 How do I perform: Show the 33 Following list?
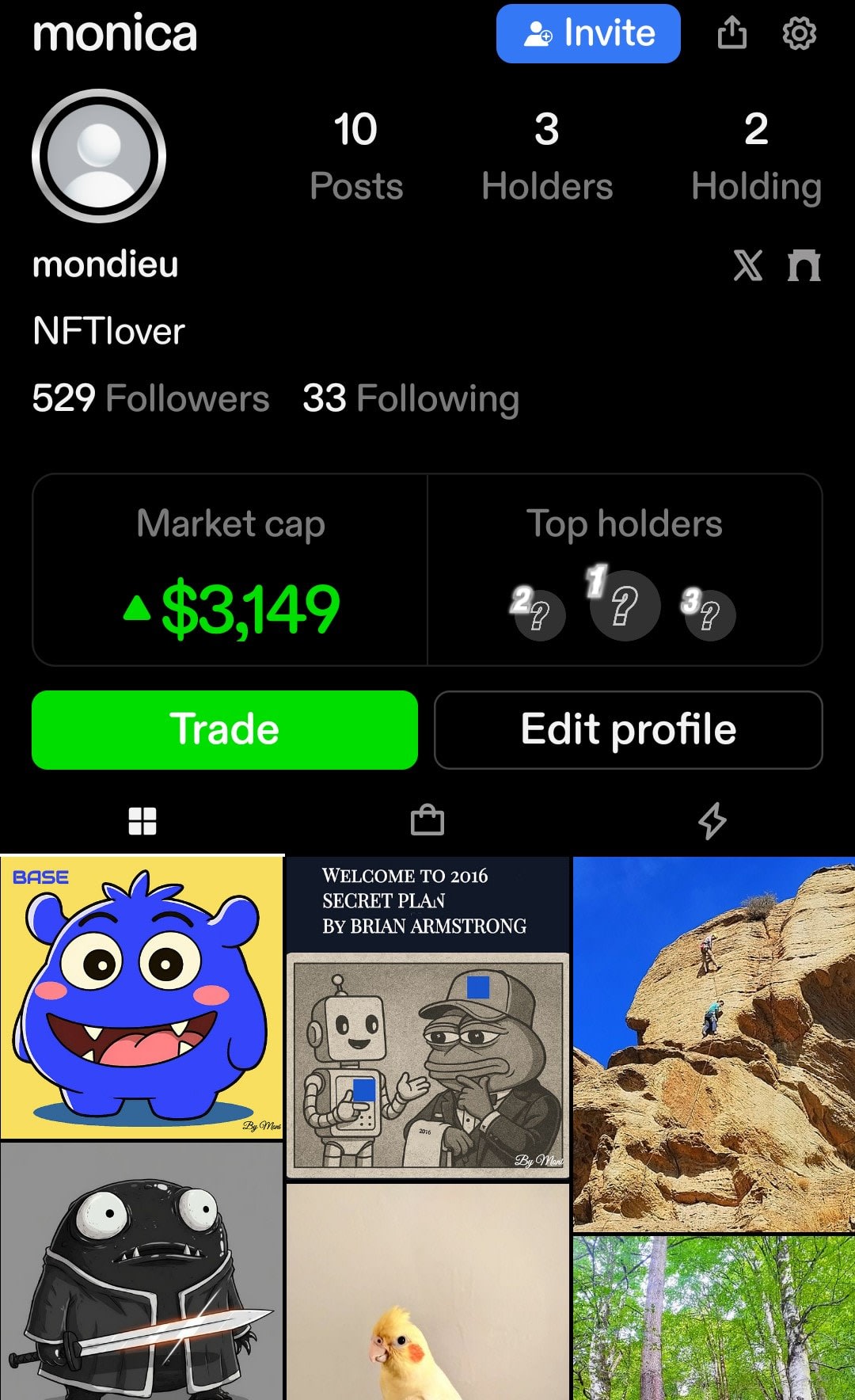411,398
